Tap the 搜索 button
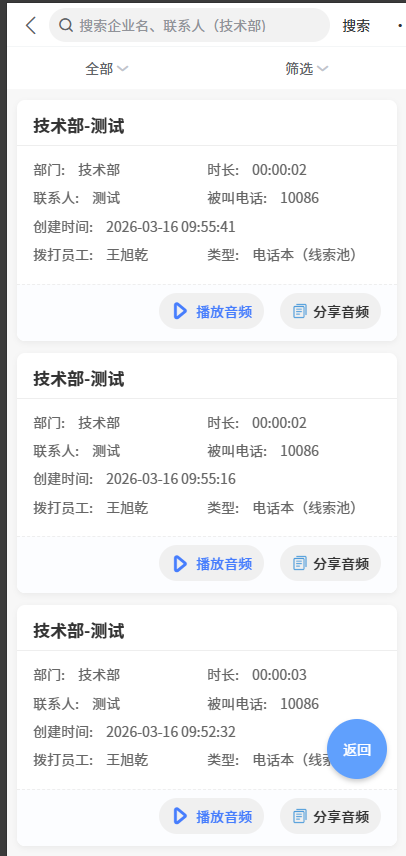The image size is (406, 856). [x=356, y=26]
